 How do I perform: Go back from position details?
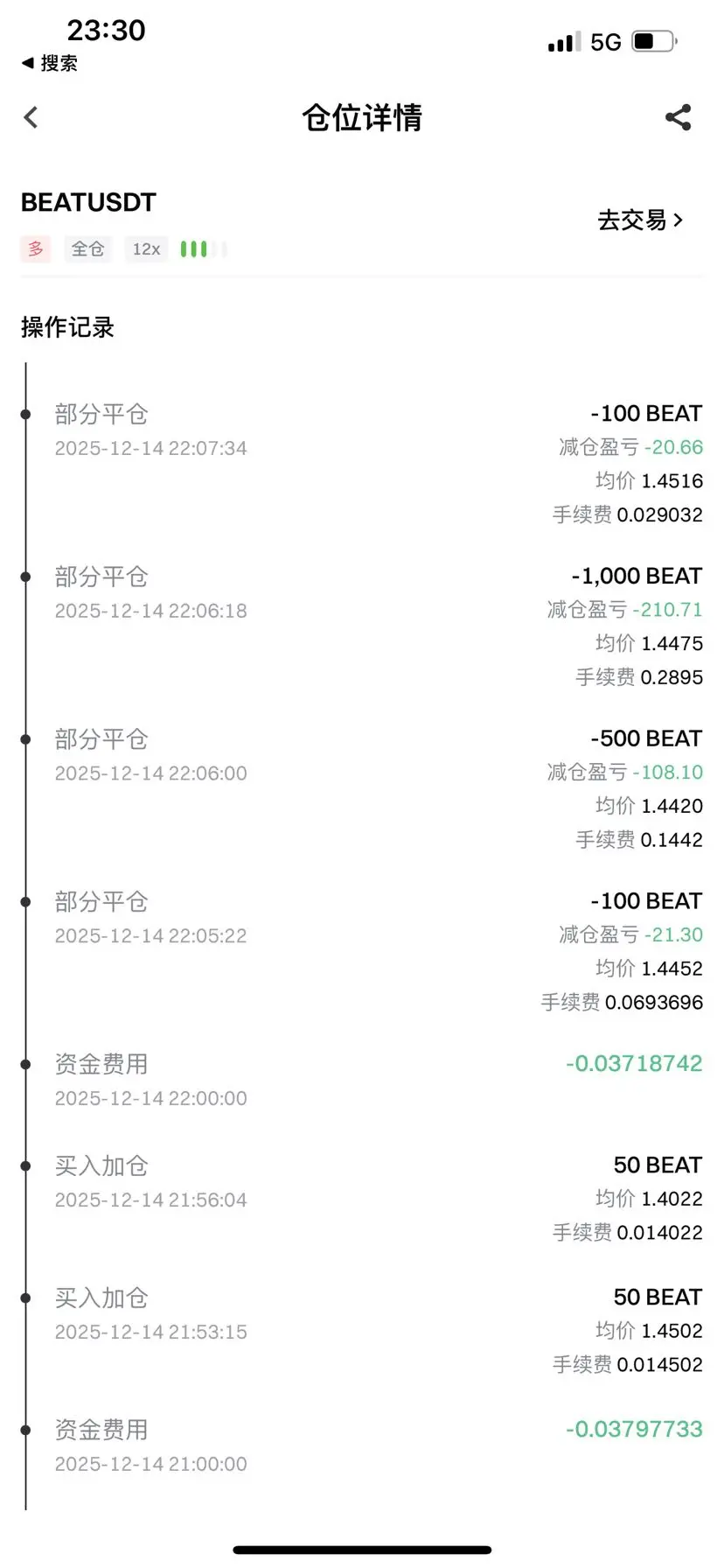31,117
